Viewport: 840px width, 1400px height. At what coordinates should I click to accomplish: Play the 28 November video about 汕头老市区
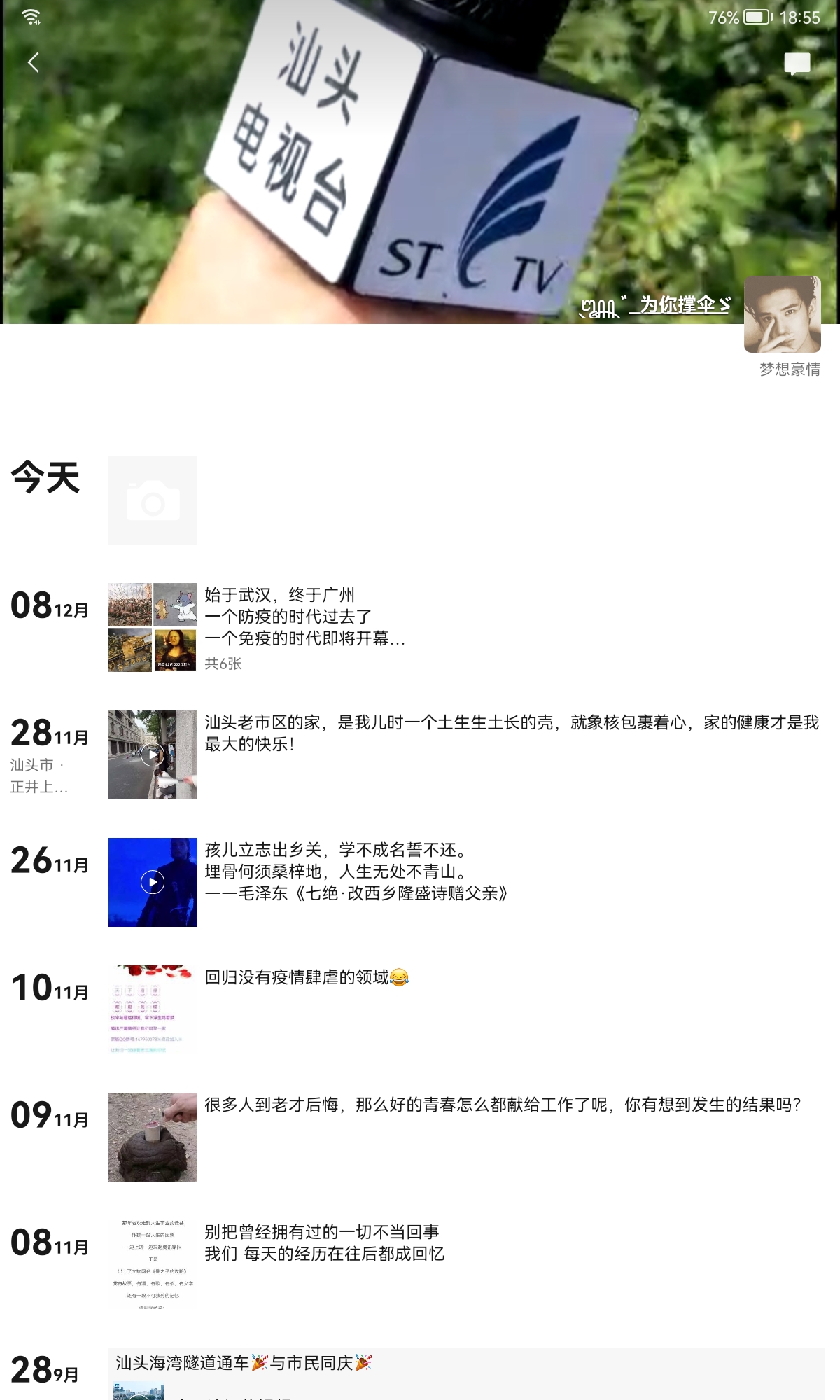(153, 755)
